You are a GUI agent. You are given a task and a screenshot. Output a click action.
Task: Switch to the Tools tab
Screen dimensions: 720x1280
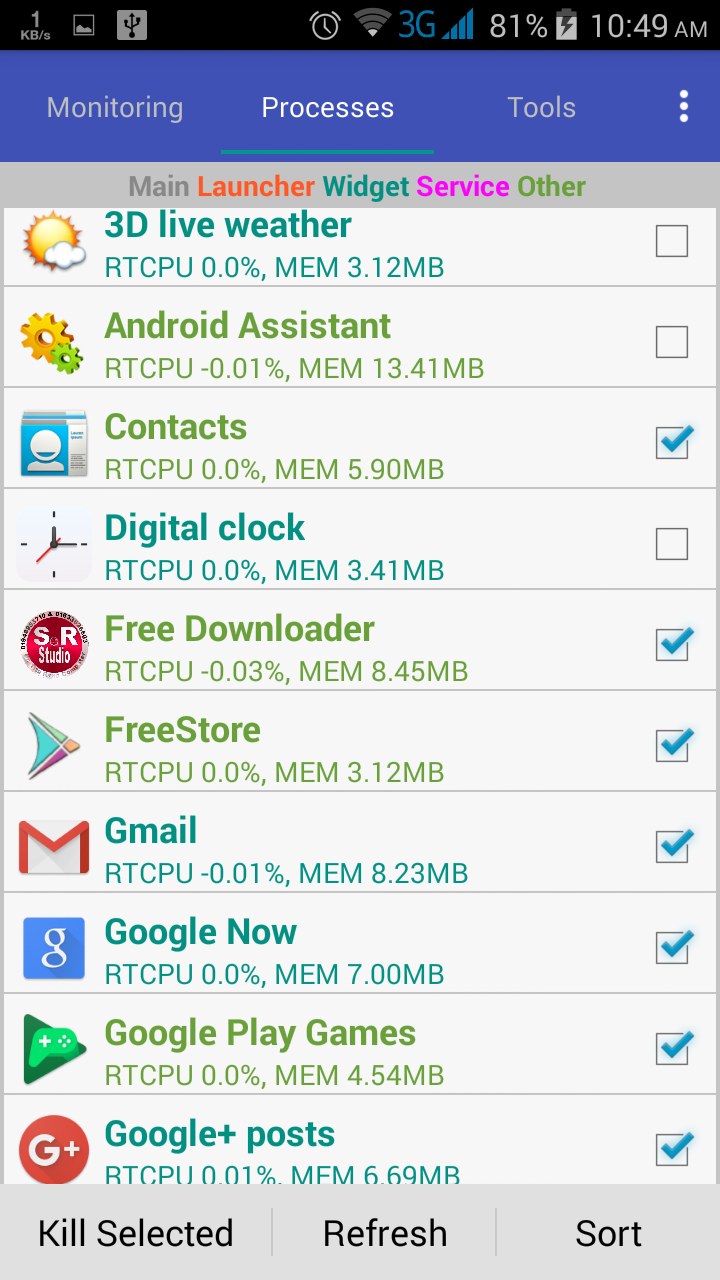pyautogui.click(x=541, y=108)
